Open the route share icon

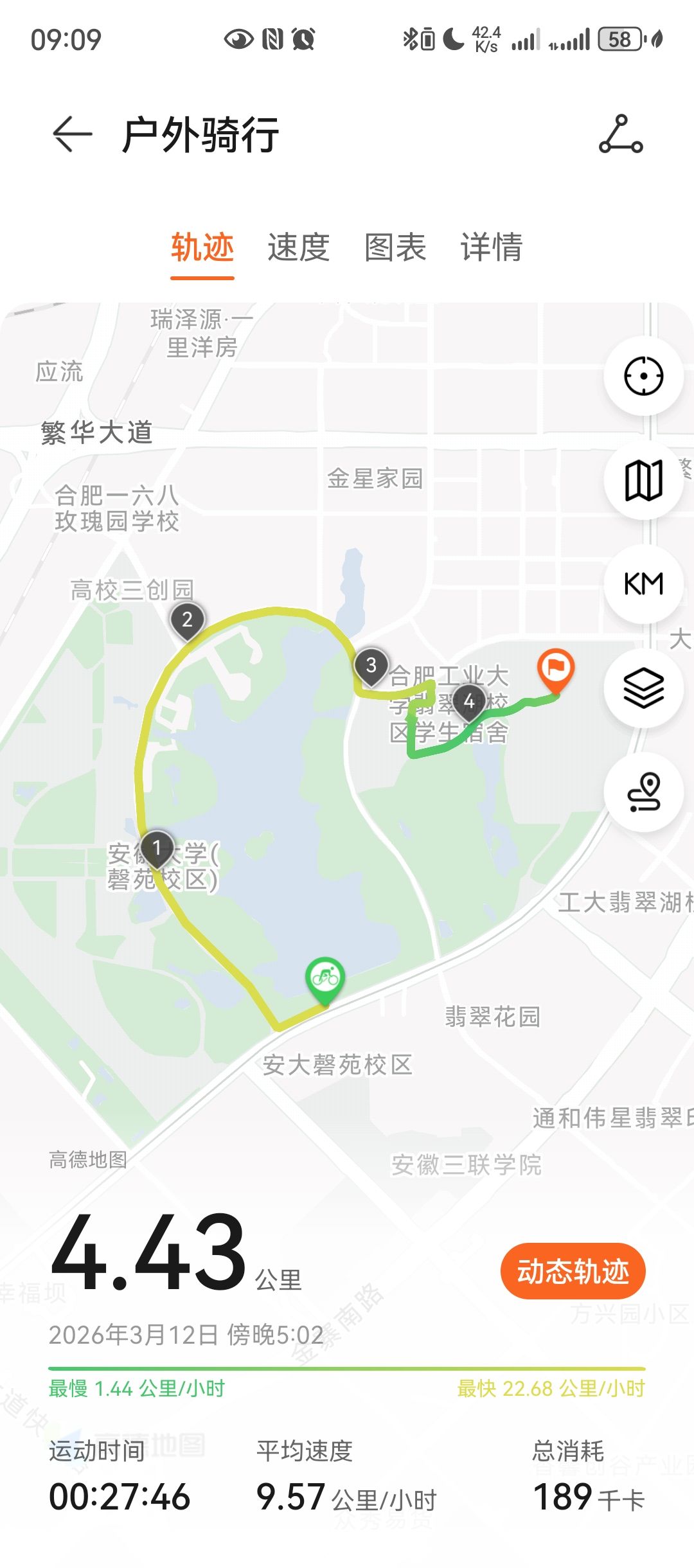621,134
